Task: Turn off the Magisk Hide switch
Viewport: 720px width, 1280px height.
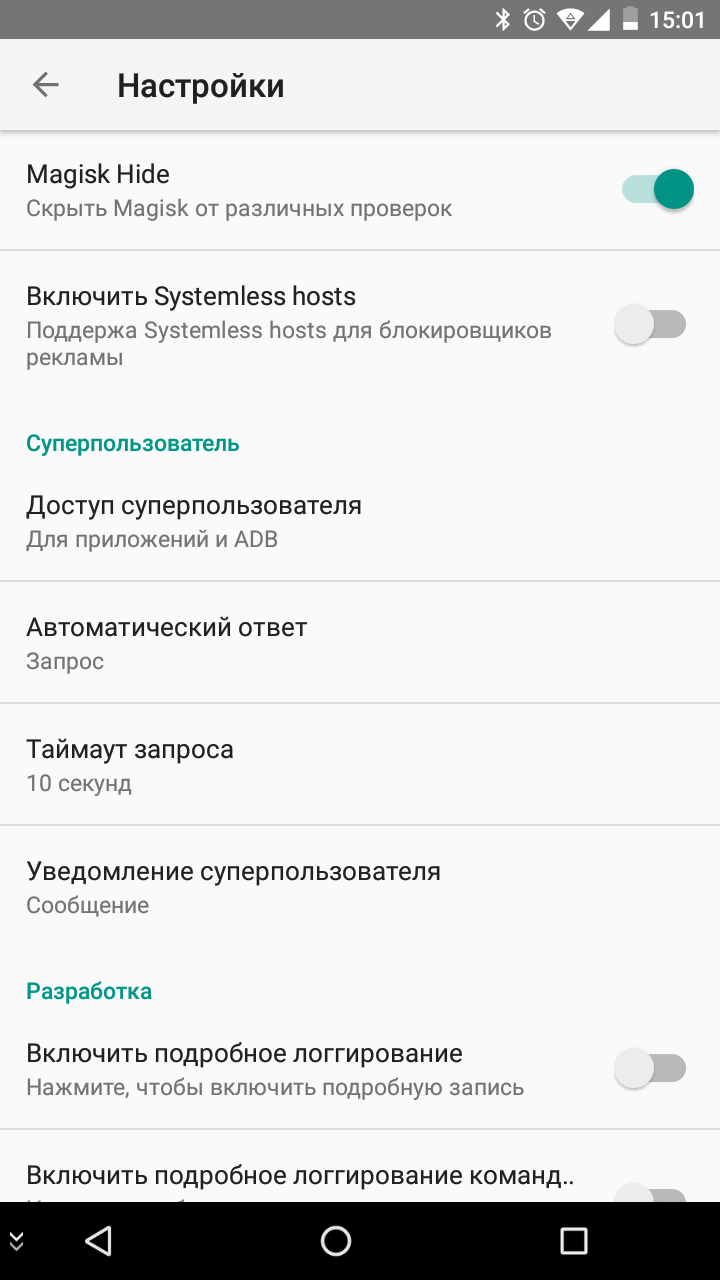Action: coord(657,189)
